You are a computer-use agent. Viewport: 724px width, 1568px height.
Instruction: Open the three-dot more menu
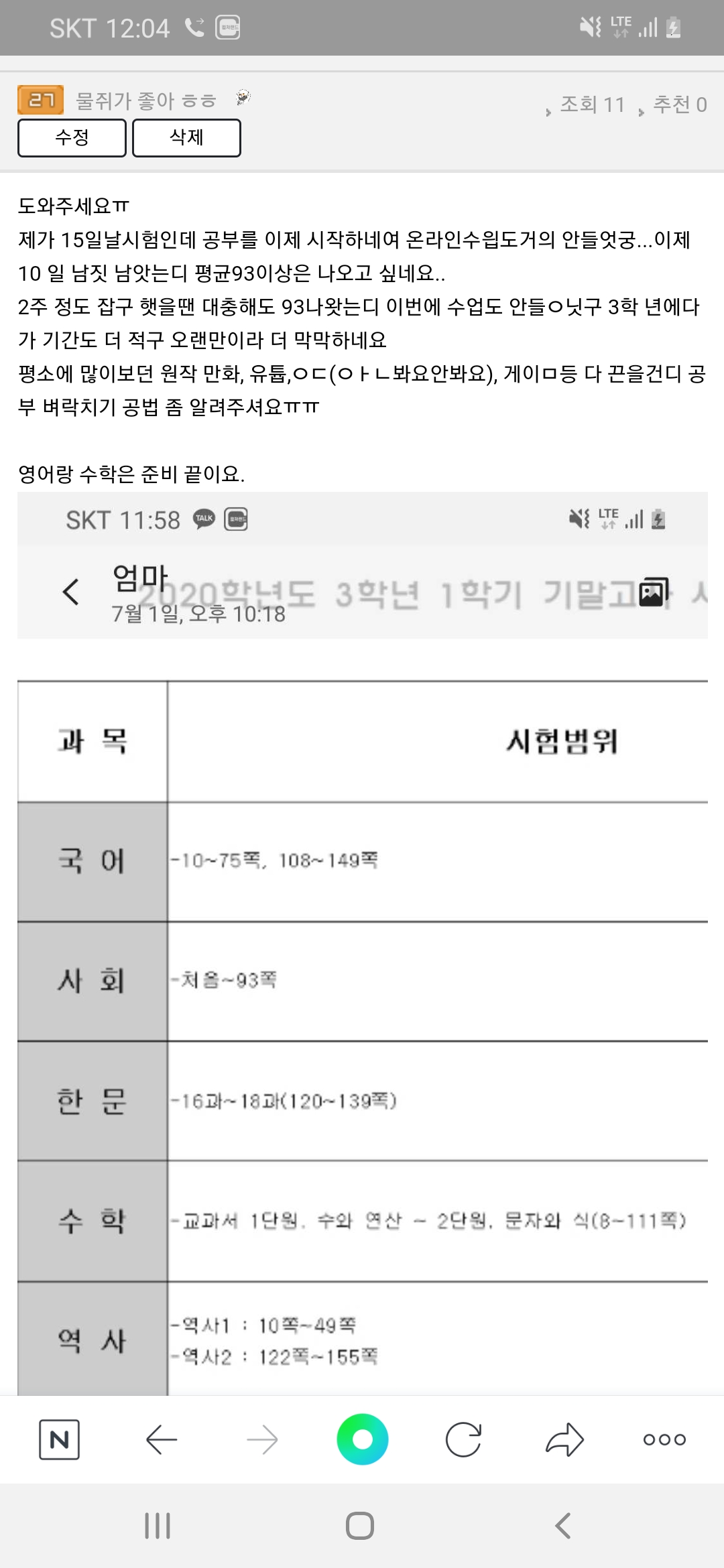point(664,1439)
